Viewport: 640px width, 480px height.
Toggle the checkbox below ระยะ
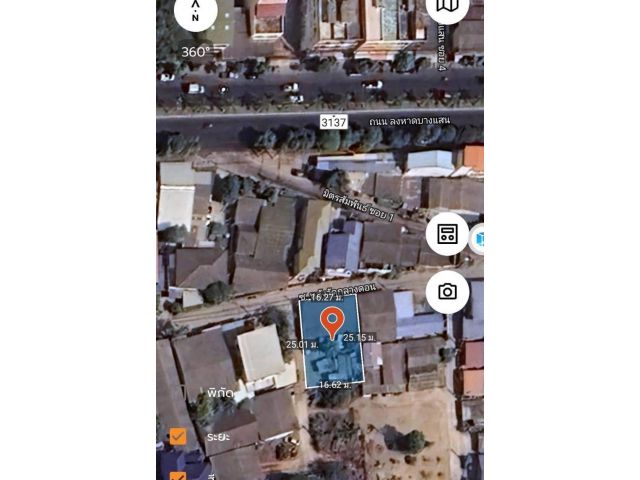pyautogui.click(x=178, y=475)
